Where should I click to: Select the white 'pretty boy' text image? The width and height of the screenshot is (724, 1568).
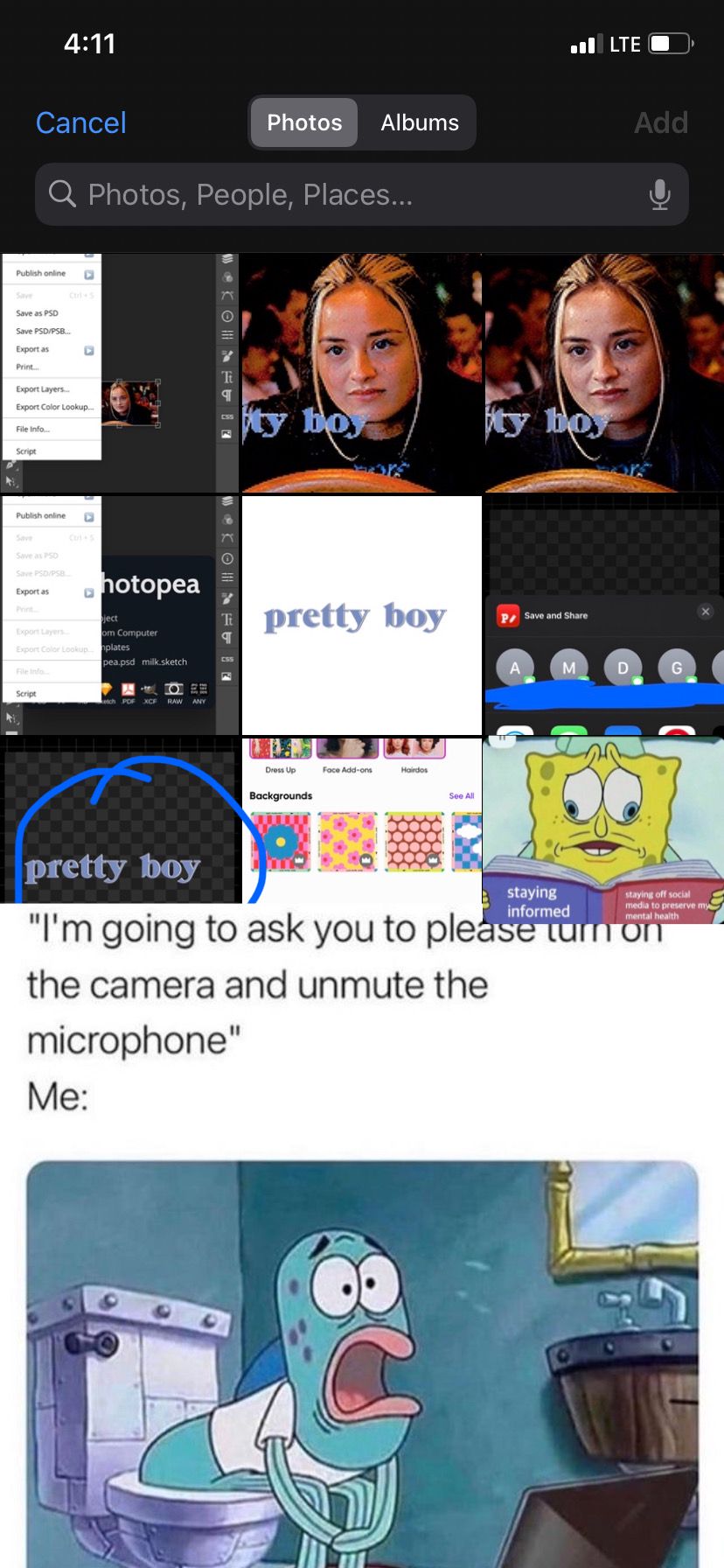361,615
